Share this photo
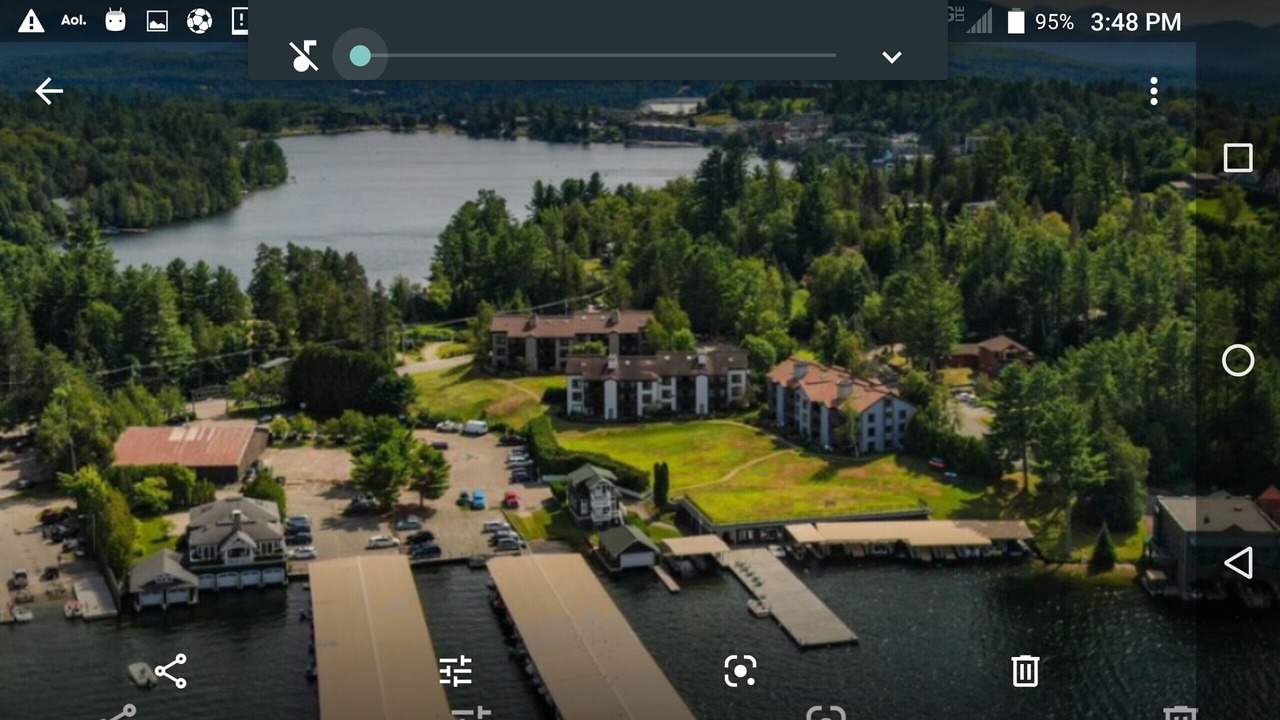 [170, 671]
